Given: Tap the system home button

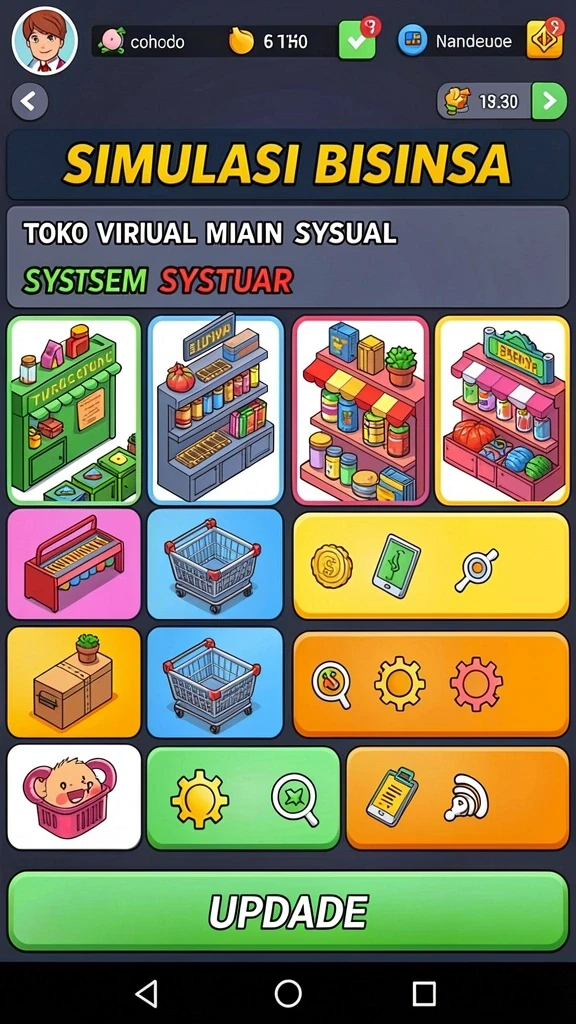Looking at the screenshot, I should coord(288,993).
